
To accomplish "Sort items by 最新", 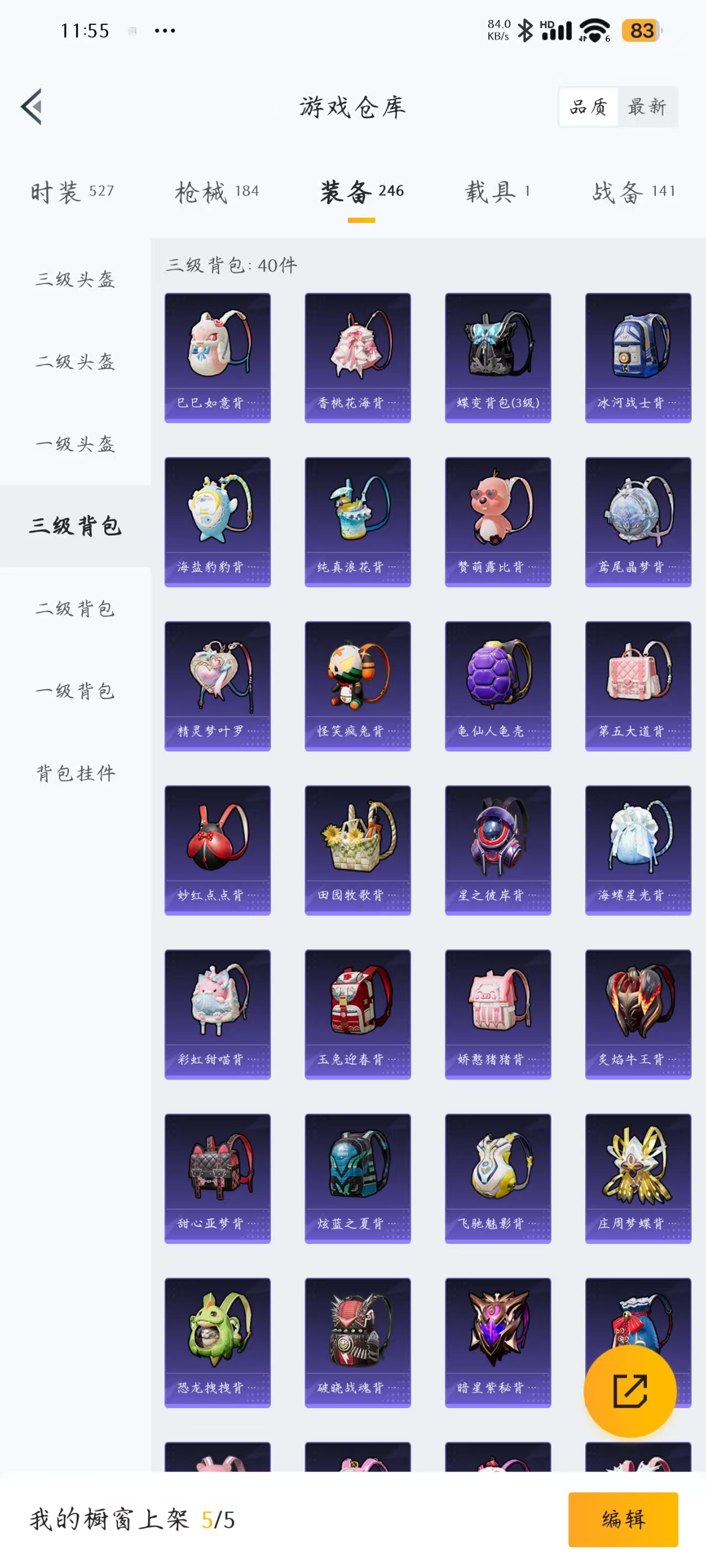I will tap(647, 107).
